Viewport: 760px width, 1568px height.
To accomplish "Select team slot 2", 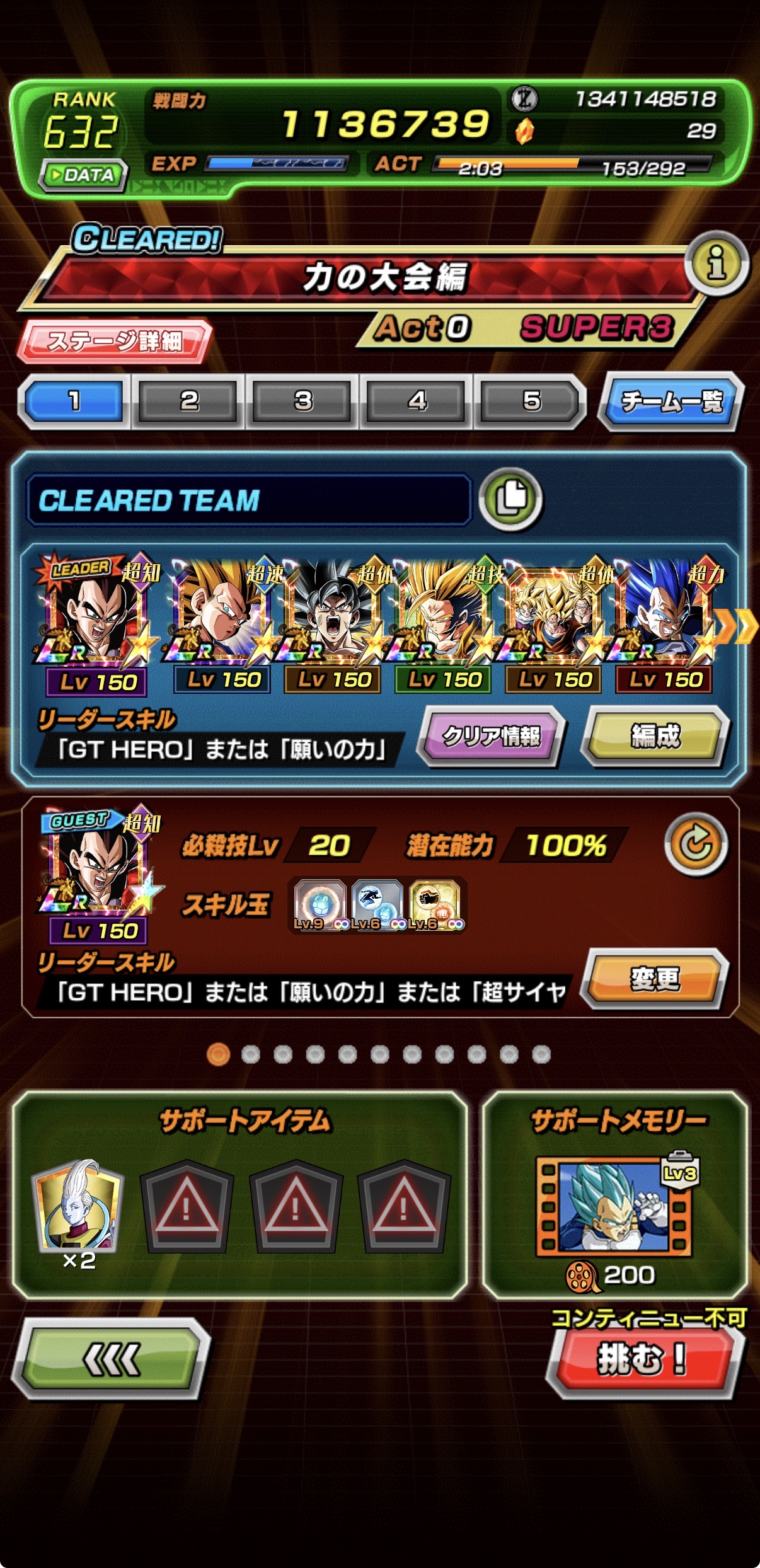I will [x=188, y=401].
